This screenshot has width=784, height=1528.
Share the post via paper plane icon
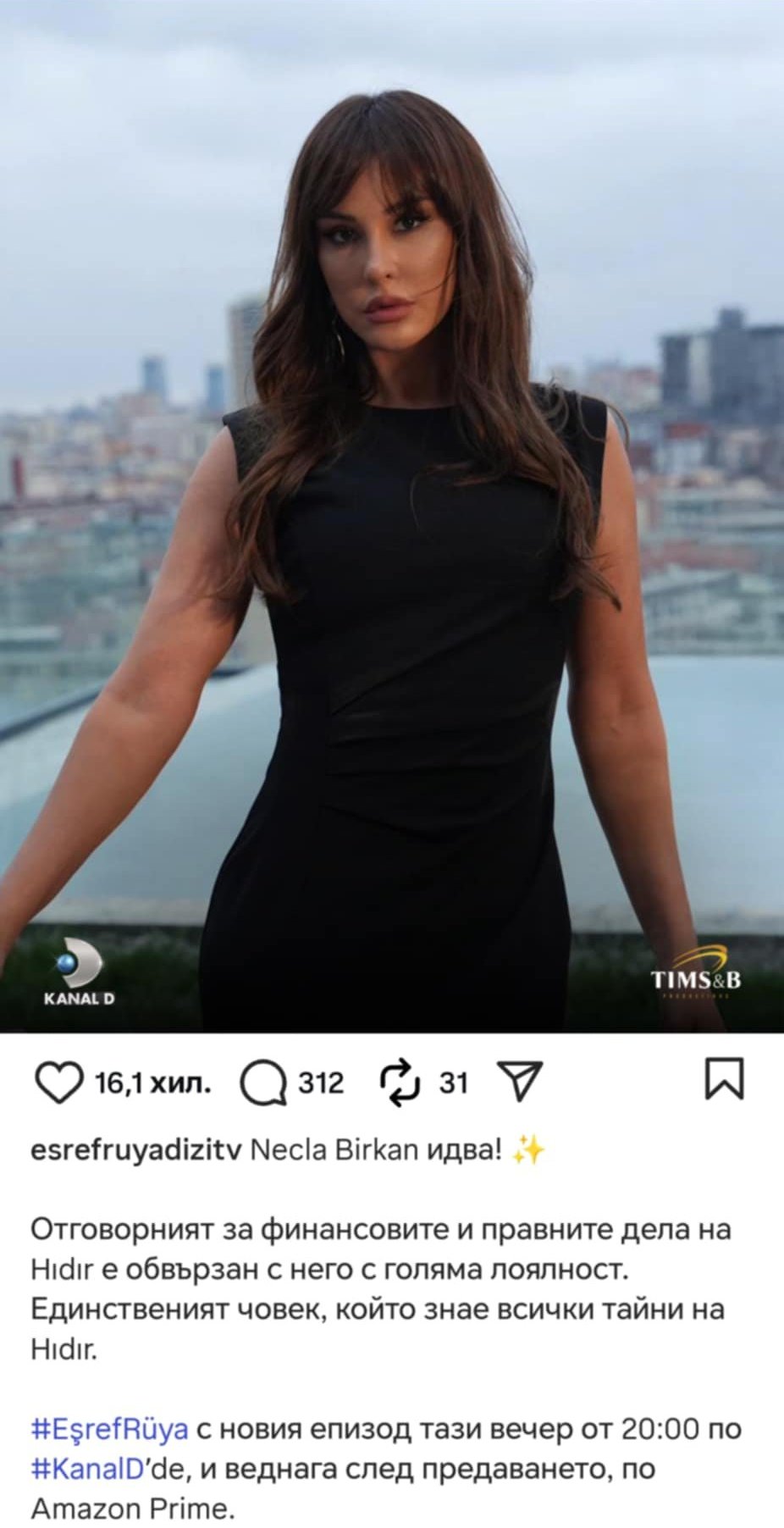[x=519, y=1082]
